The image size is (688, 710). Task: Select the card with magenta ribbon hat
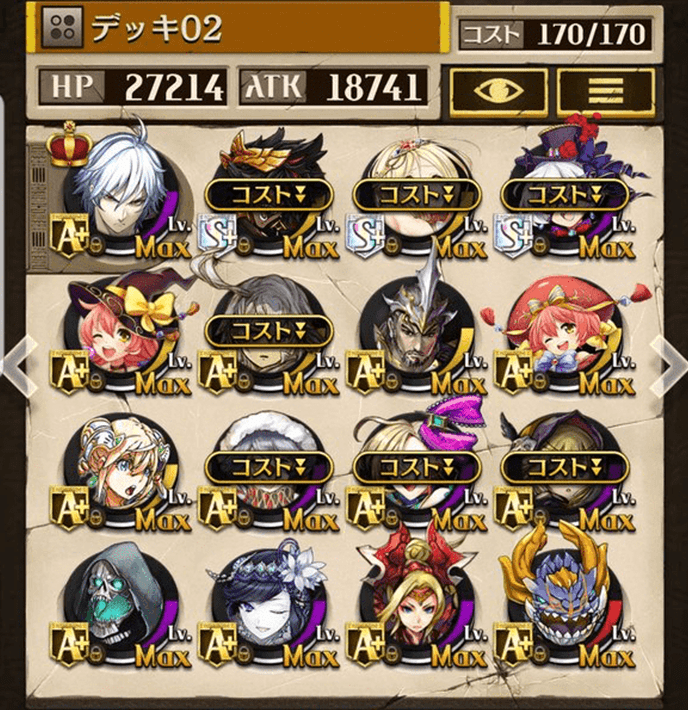(417, 470)
